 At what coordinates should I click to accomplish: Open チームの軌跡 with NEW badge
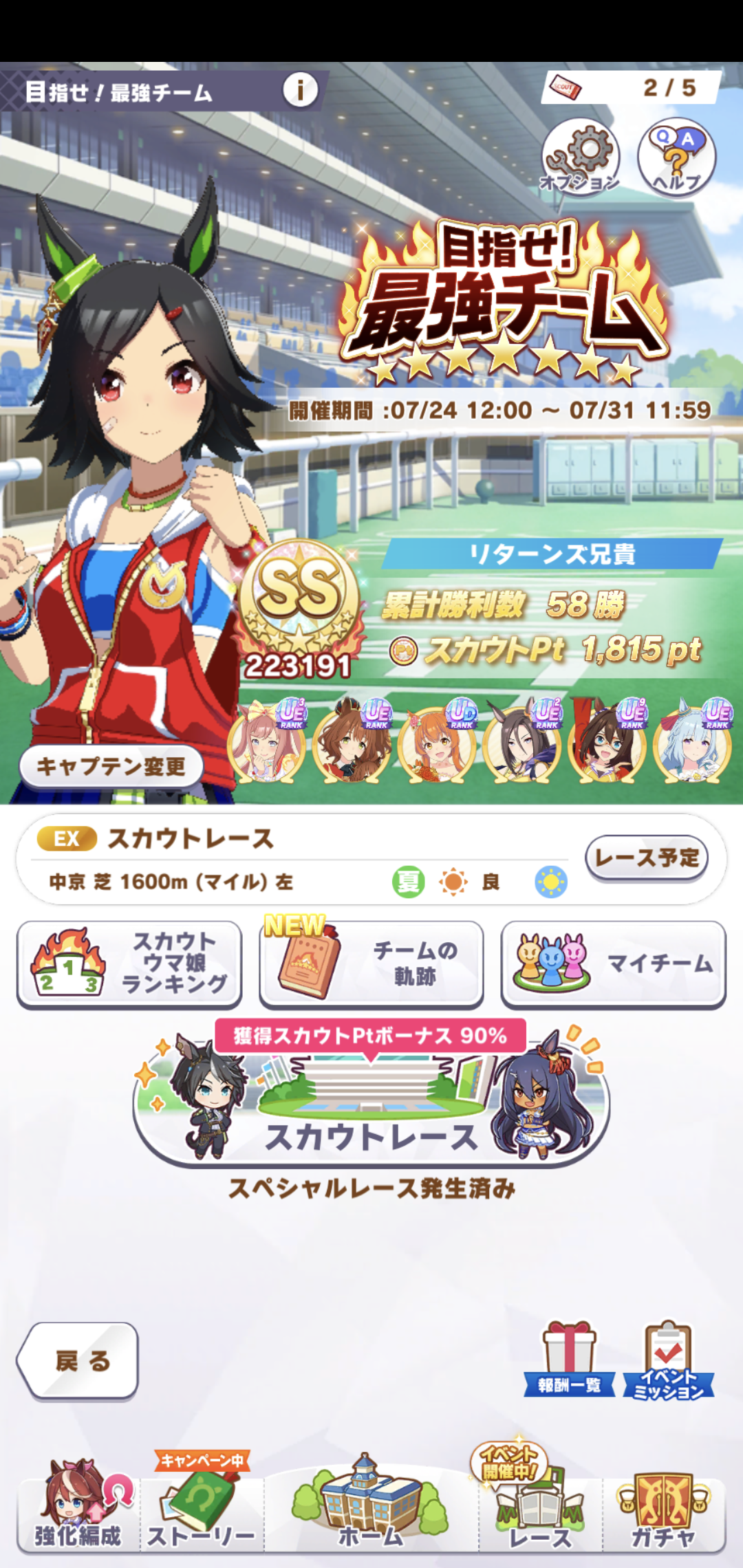coord(371,963)
